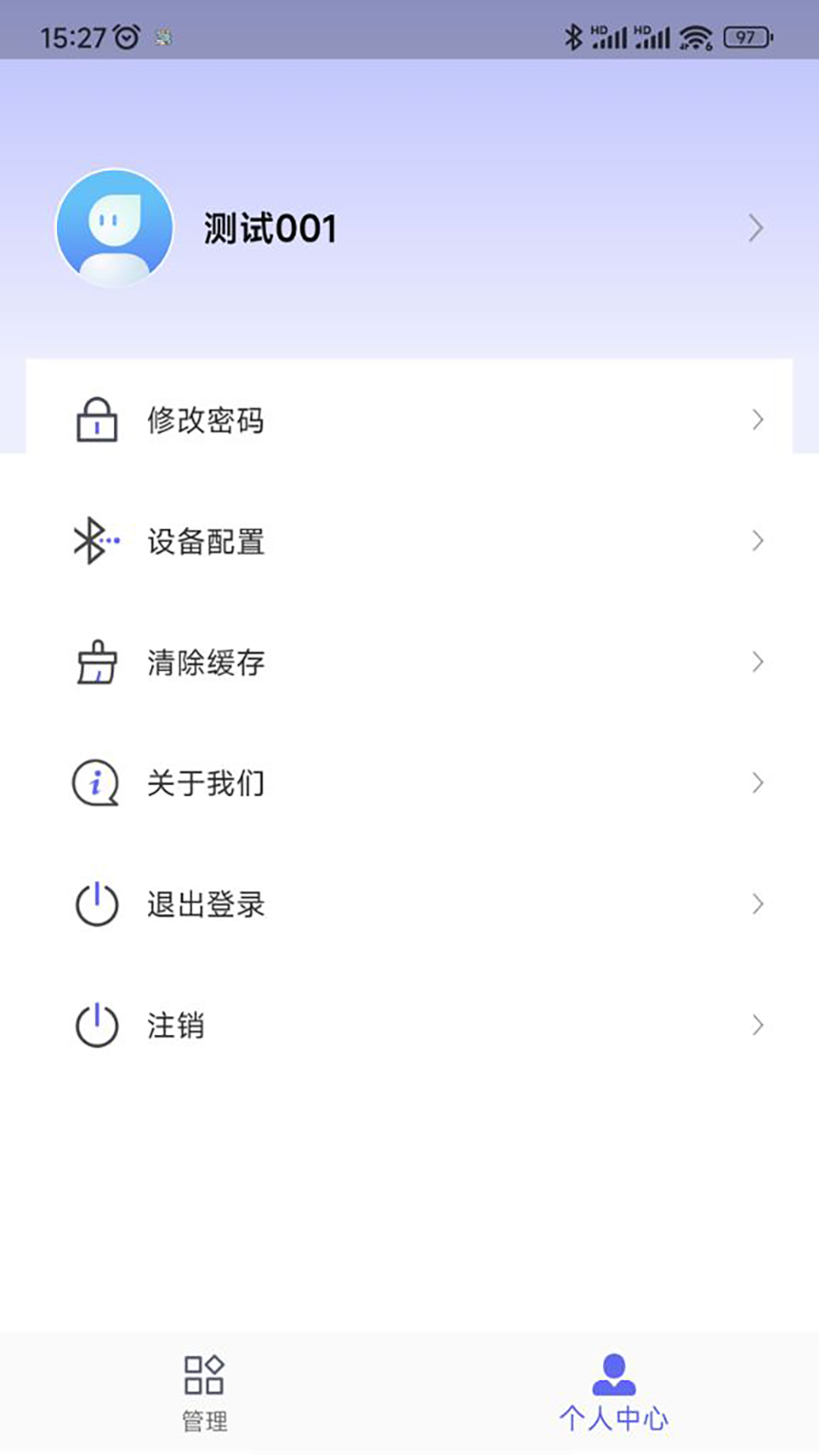Click the info speech-bubble icon beside 关于我们
Screen dimensions: 819x1456
pyautogui.click(x=96, y=783)
